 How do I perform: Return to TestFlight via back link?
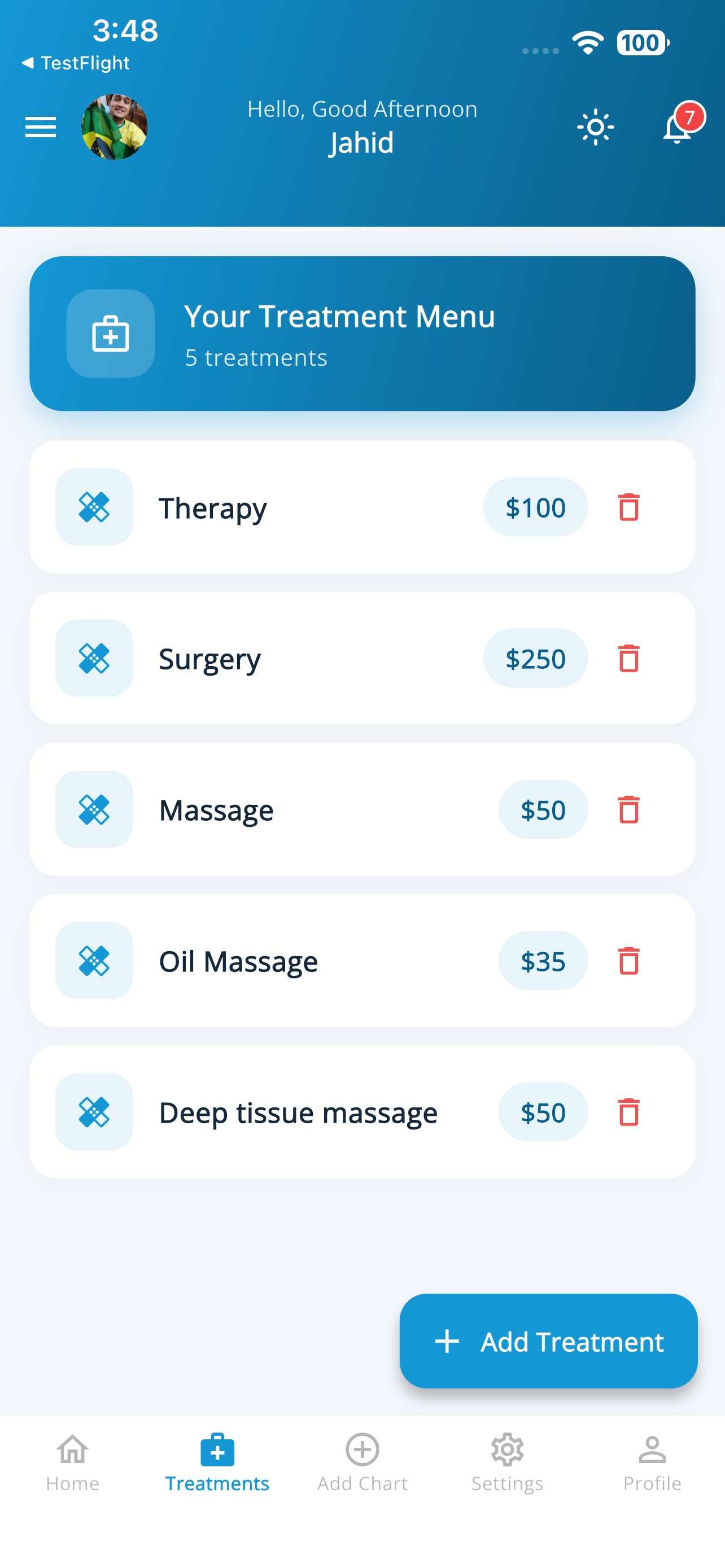76,63
